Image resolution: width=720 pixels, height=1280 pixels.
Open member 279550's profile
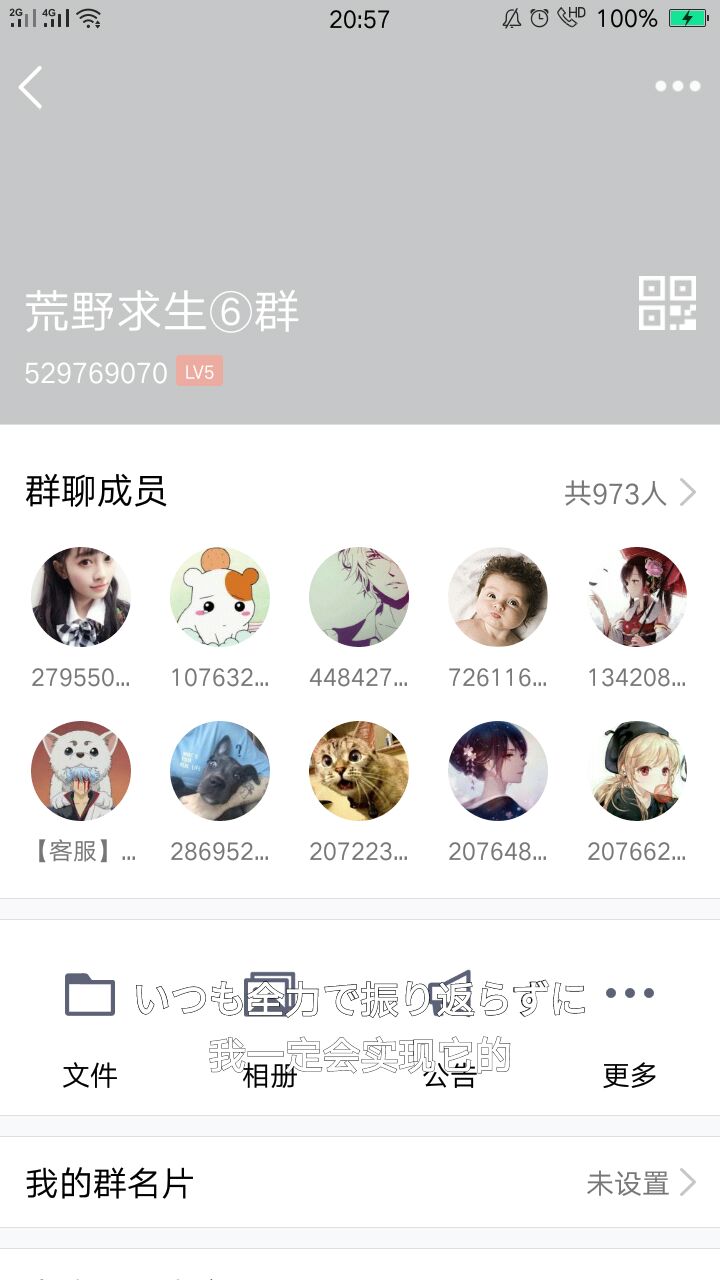pyautogui.click(x=81, y=597)
